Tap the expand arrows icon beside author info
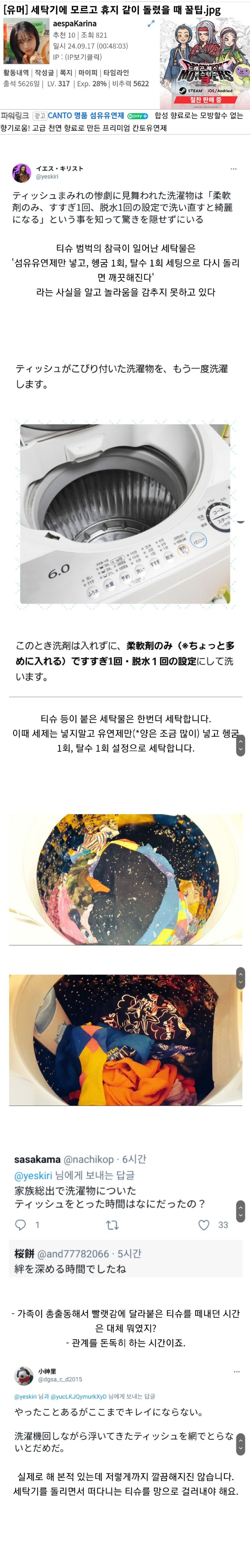This screenshot has height=1568, width=250. click(151, 24)
